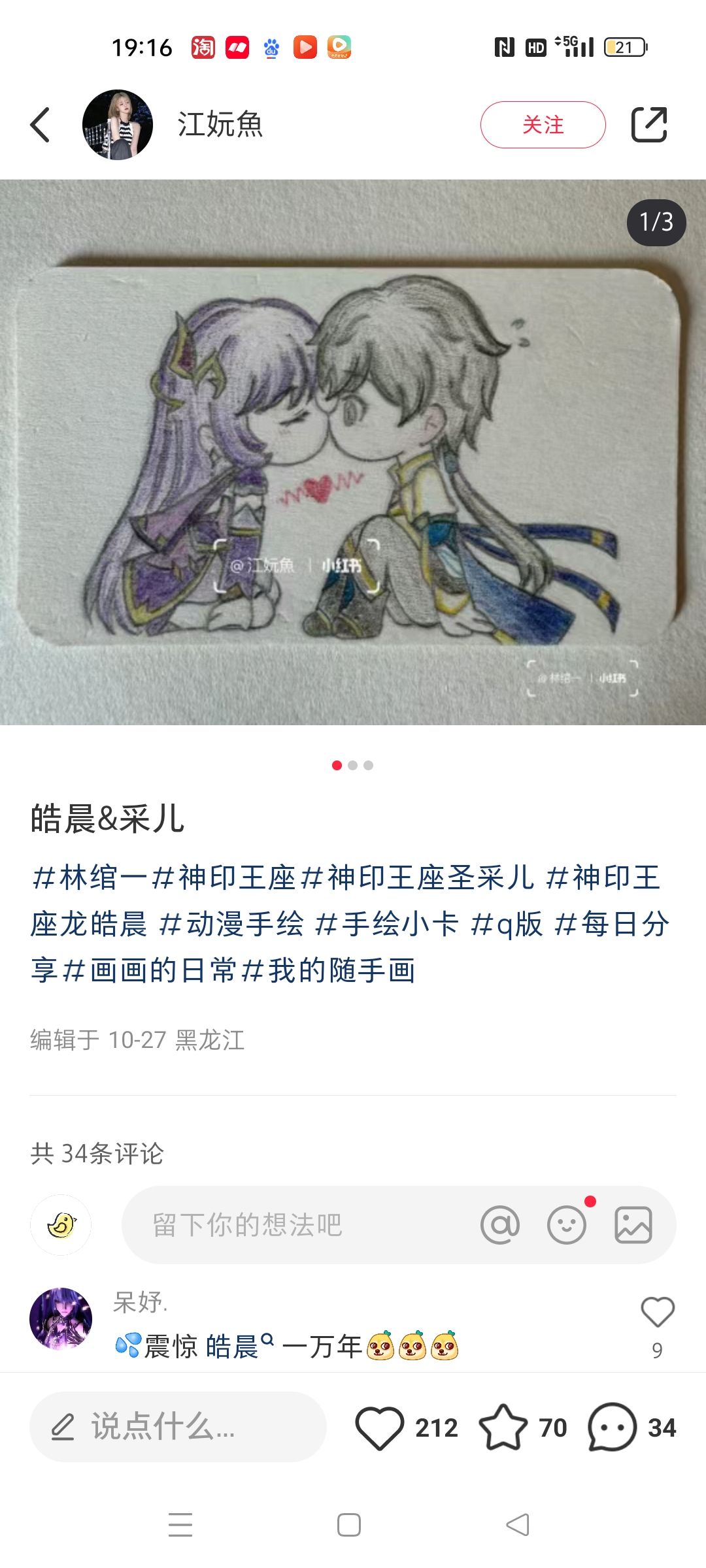The height and width of the screenshot is (1568, 706).
Task: Open the #神印王座圣采儿 hashtag
Action: [417, 877]
